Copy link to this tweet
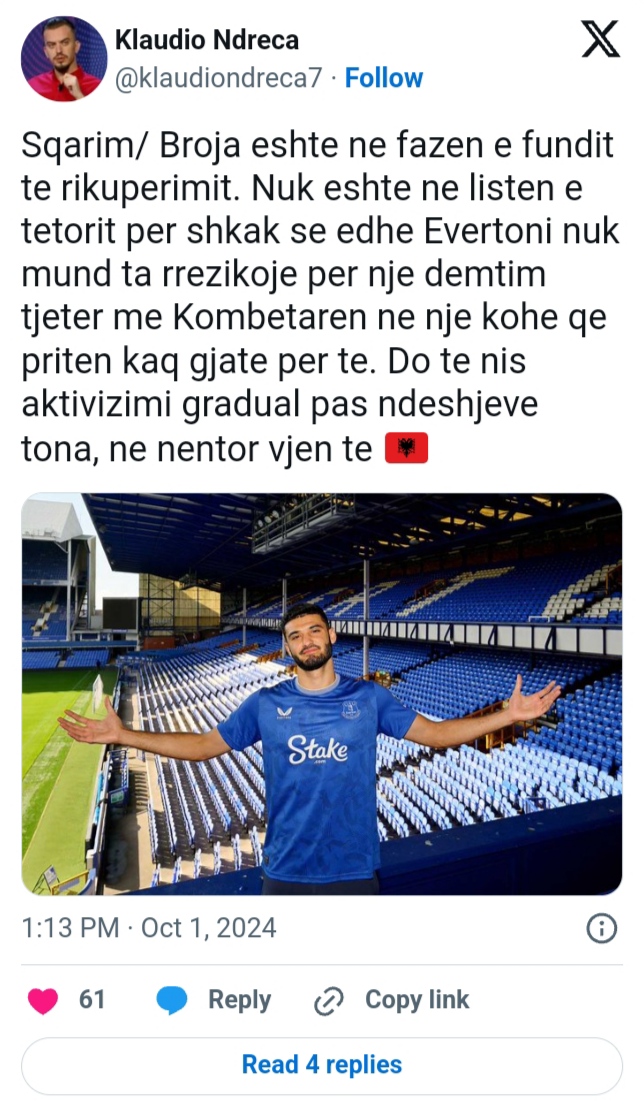Screen dimensions: 644x1113 390,1000
